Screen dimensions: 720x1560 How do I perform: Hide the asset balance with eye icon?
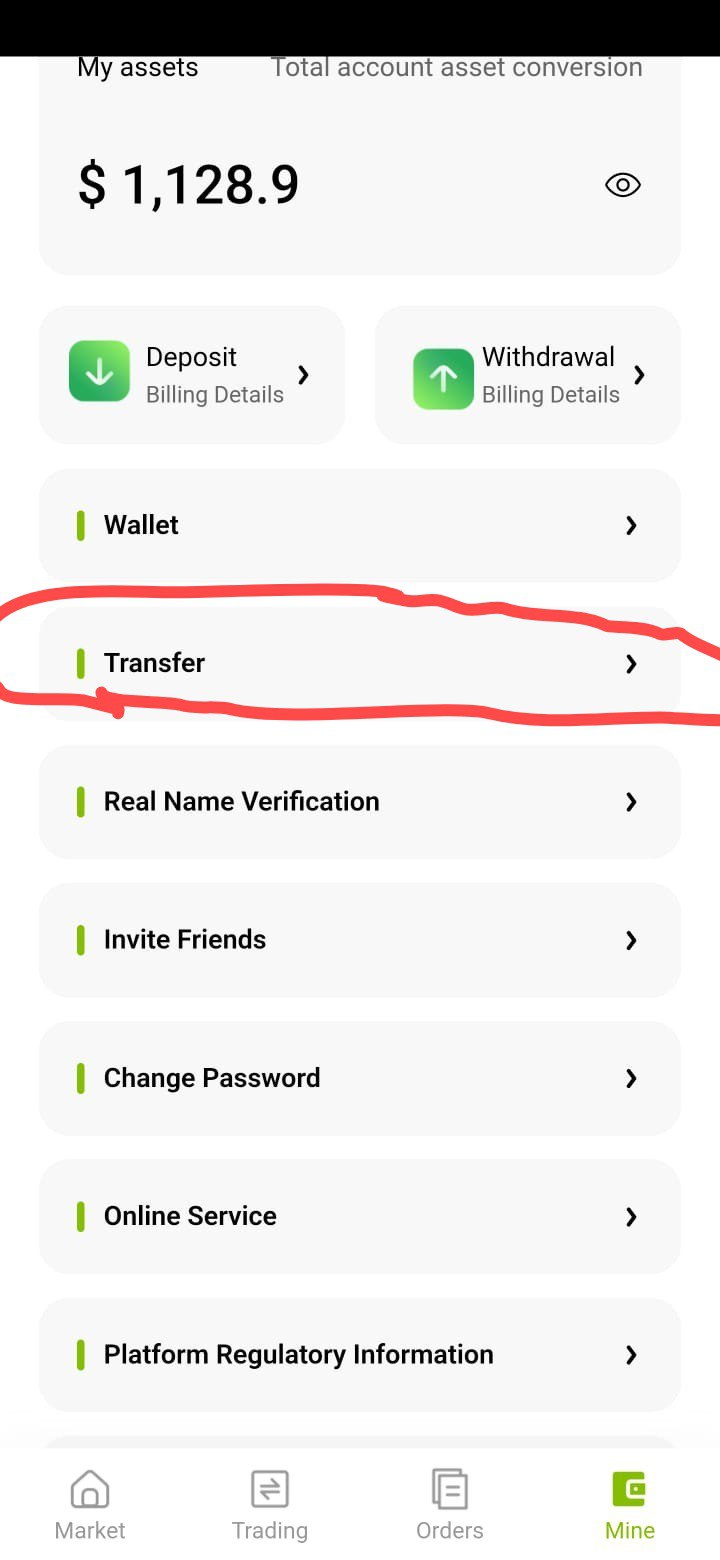click(x=622, y=185)
